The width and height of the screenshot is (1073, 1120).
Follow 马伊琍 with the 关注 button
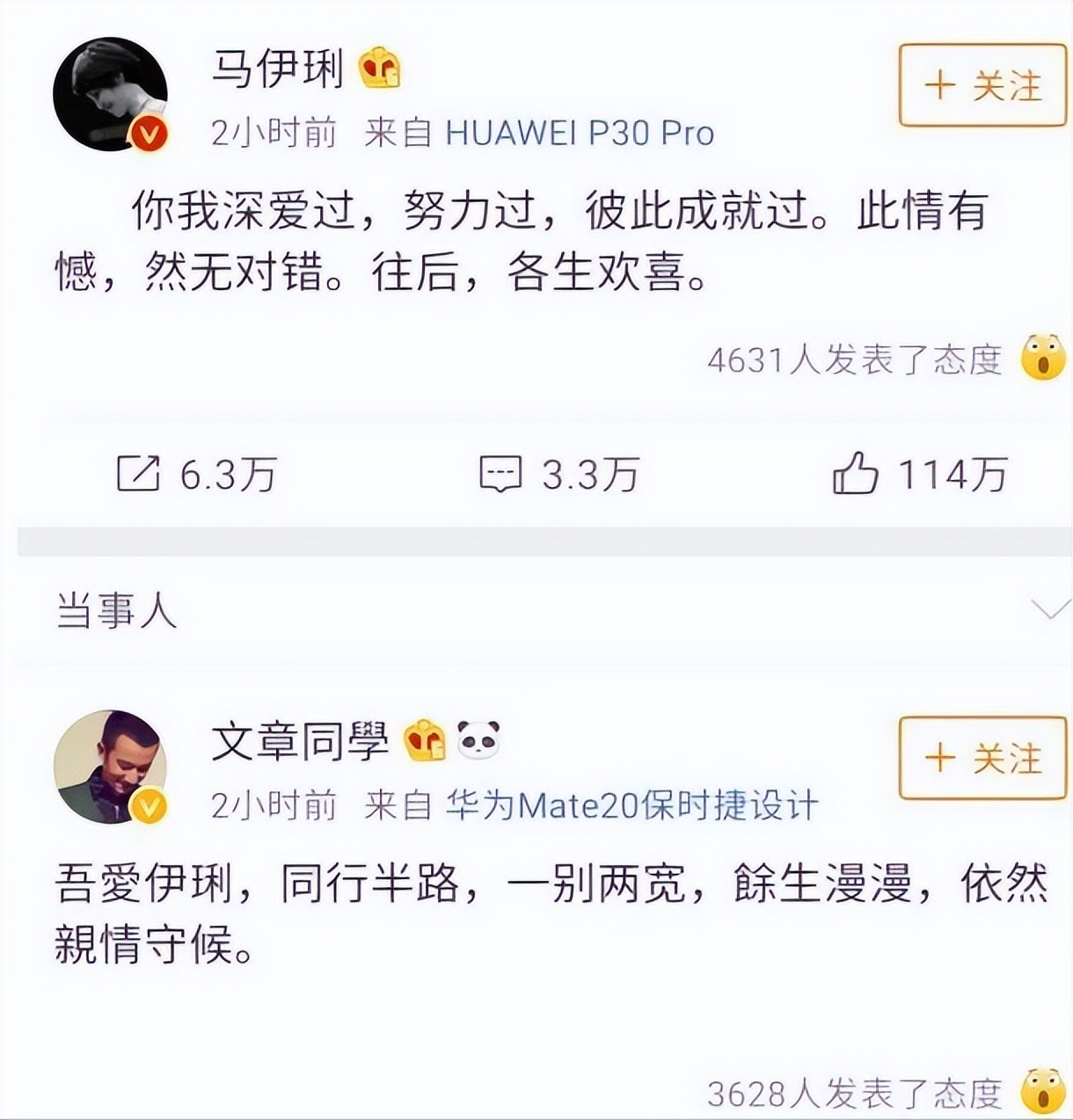coord(982,85)
